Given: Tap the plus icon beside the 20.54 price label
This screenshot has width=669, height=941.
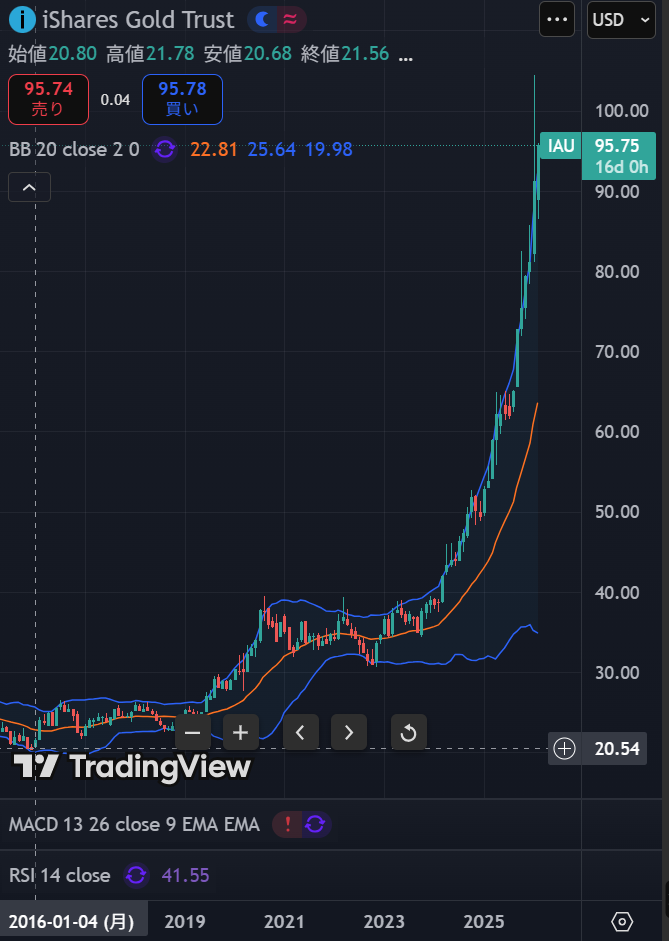Looking at the screenshot, I should click(565, 748).
